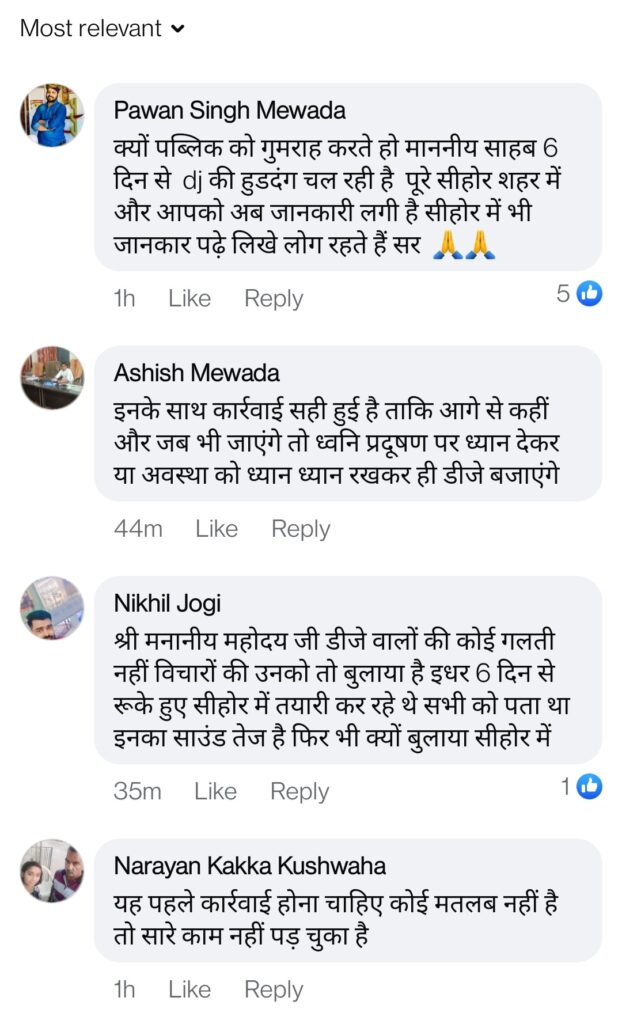Open Pawan Singh Mewada's profile picture
This screenshot has height=1024, width=622.
tap(51, 115)
